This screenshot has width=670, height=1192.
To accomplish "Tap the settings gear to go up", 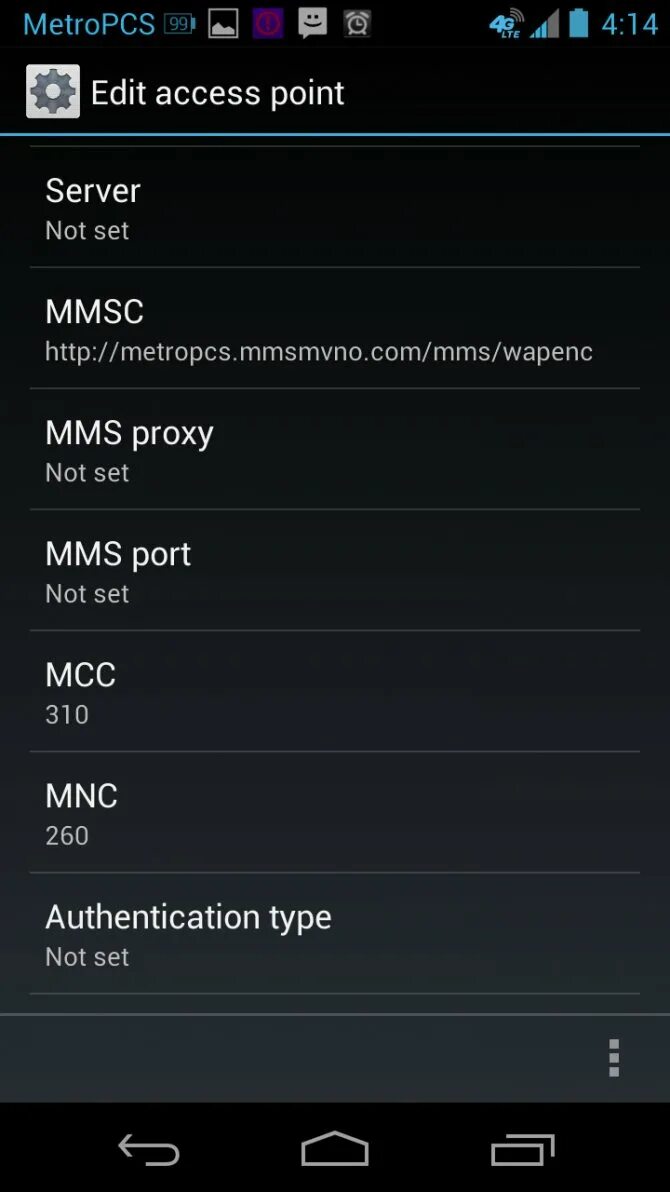I will pos(52,93).
